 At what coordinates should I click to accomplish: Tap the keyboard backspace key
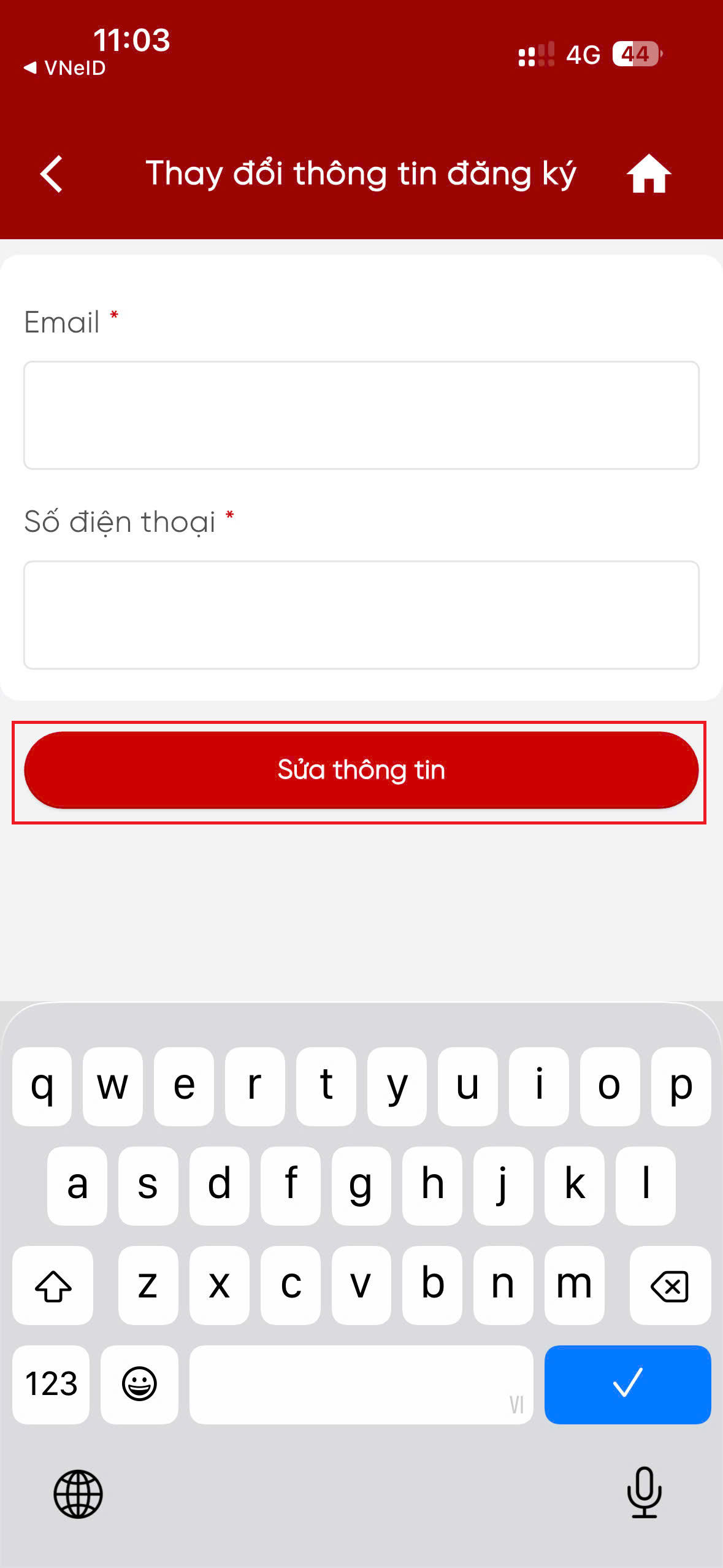[x=670, y=1285]
